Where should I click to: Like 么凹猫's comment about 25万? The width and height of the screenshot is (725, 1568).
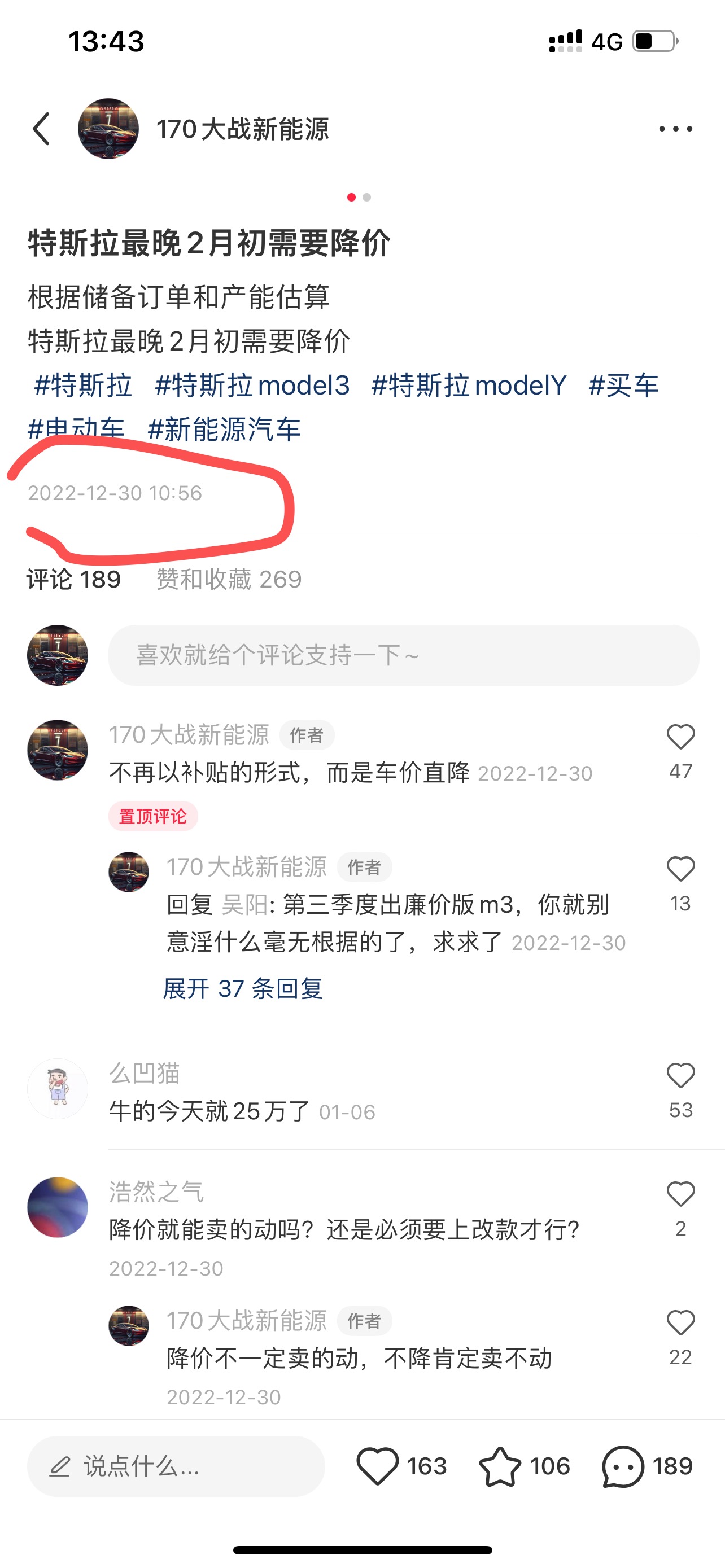(x=680, y=1076)
